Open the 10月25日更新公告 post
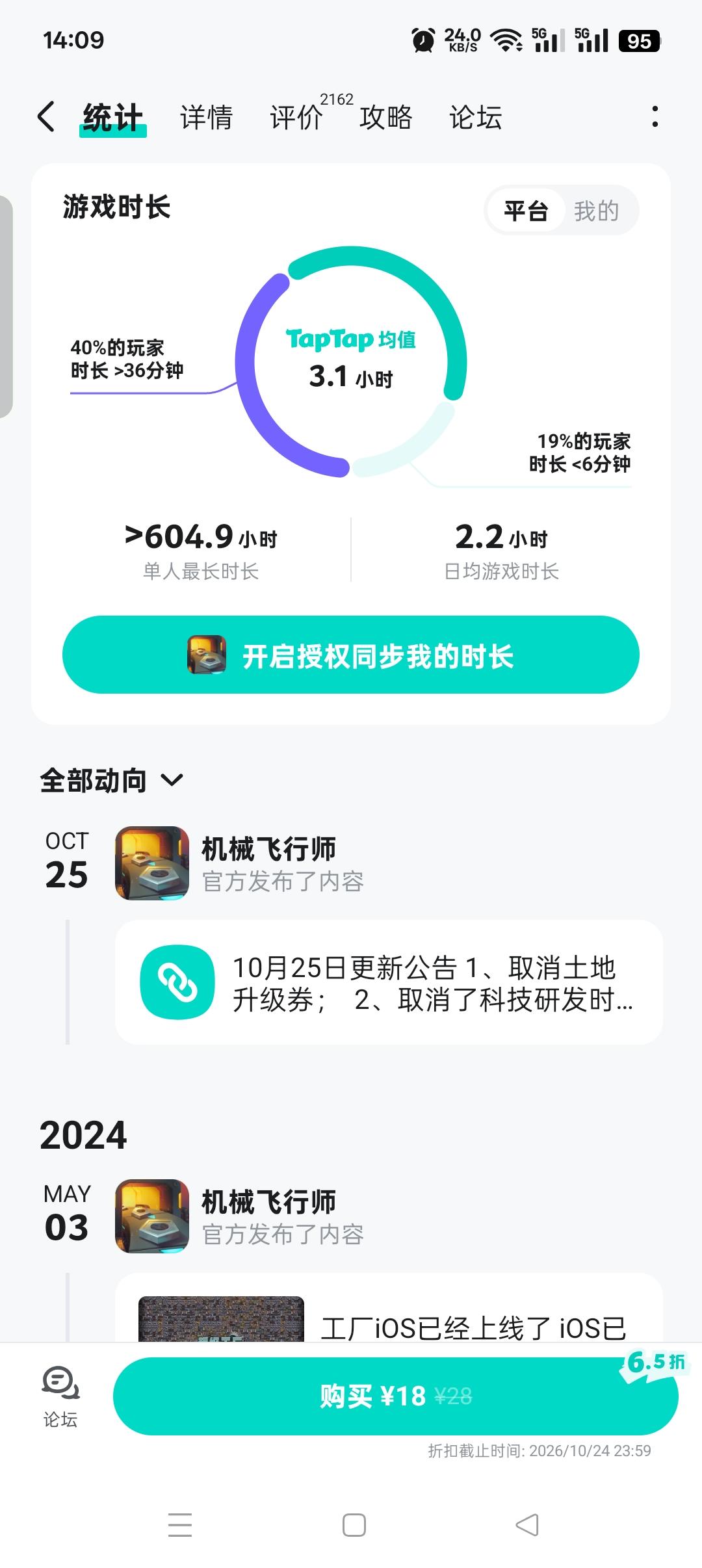Image resolution: width=702 pixels, height=1568 pixels. point(389,982)
